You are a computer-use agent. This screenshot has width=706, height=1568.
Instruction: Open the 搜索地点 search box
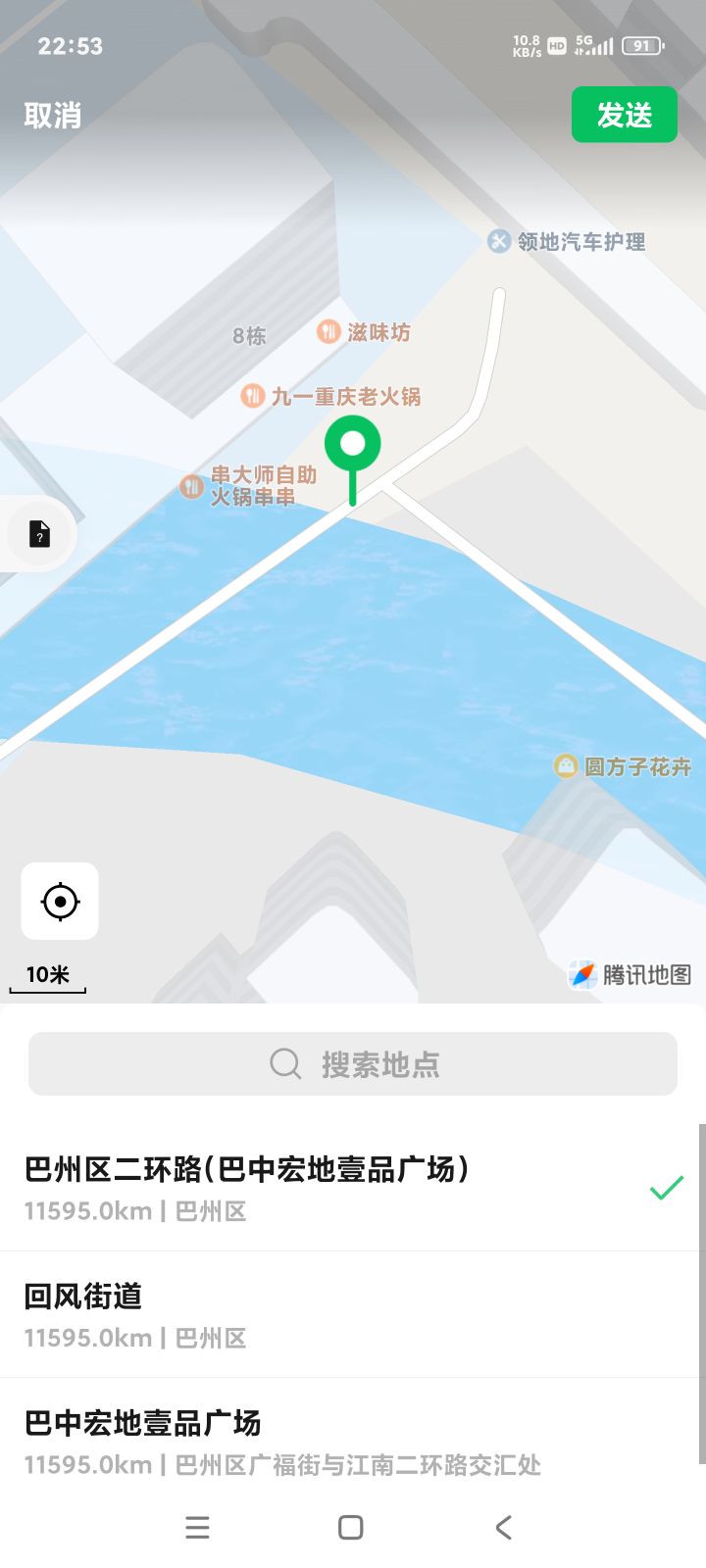point(353,1063)
